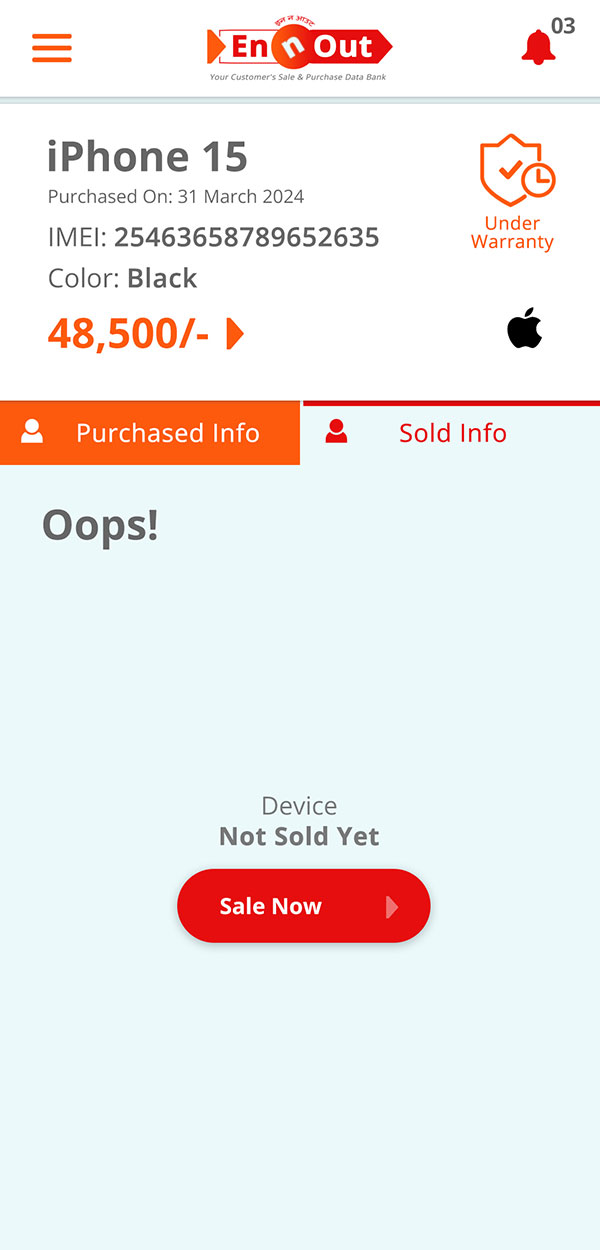The image size is (600, 1250).
Task: Switch to the Purchased Info tab
Action: (x=150, y=433)
